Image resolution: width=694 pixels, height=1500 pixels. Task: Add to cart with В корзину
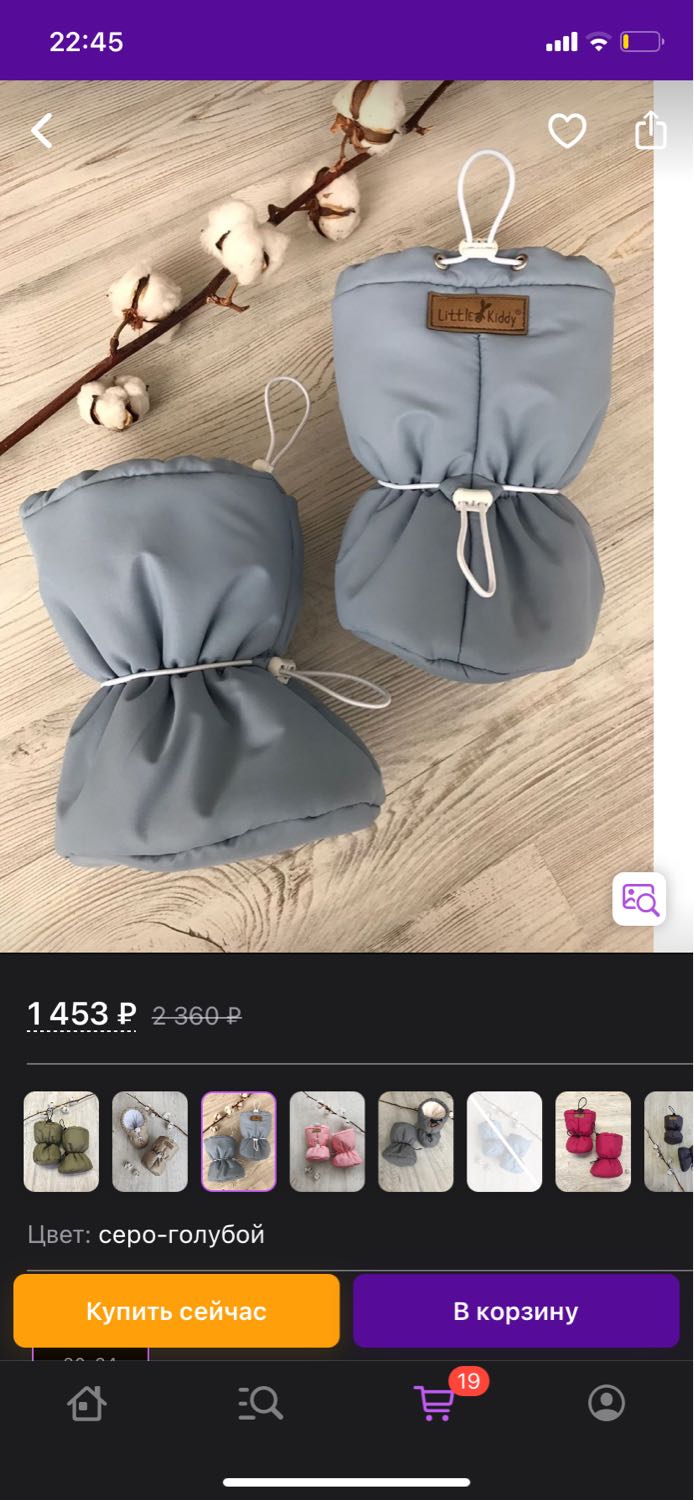tap(516, 1311)
